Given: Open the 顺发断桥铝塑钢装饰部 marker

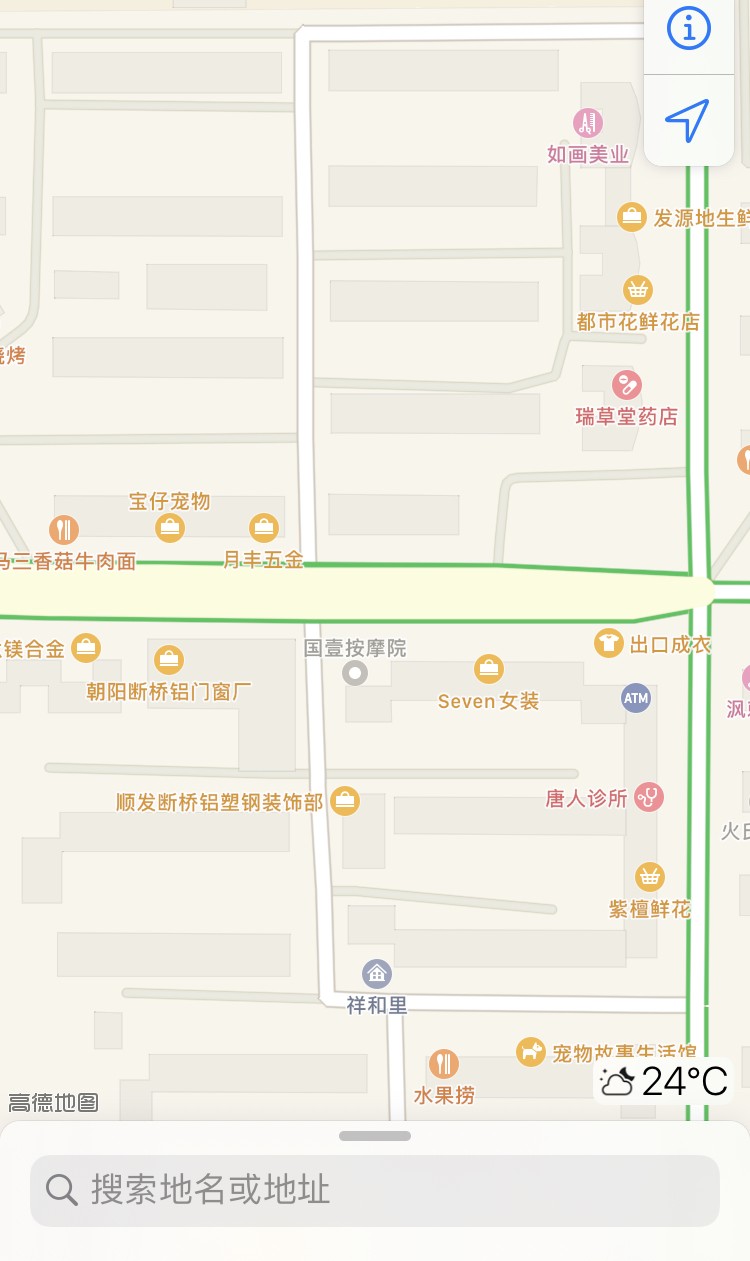Looking at the screenshot, I should (345, 800).
